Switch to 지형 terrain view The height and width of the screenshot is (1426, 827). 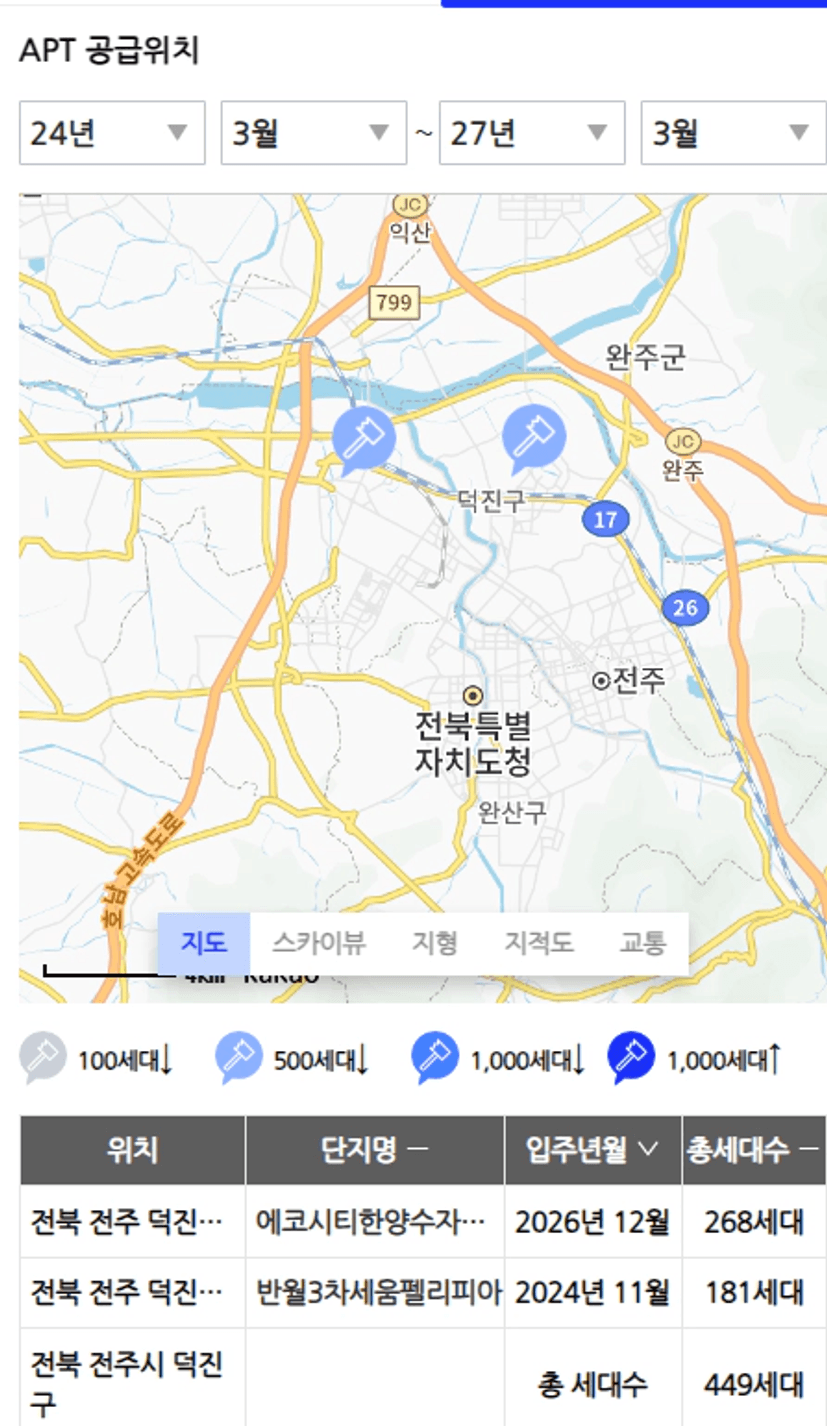pos(435,943)
